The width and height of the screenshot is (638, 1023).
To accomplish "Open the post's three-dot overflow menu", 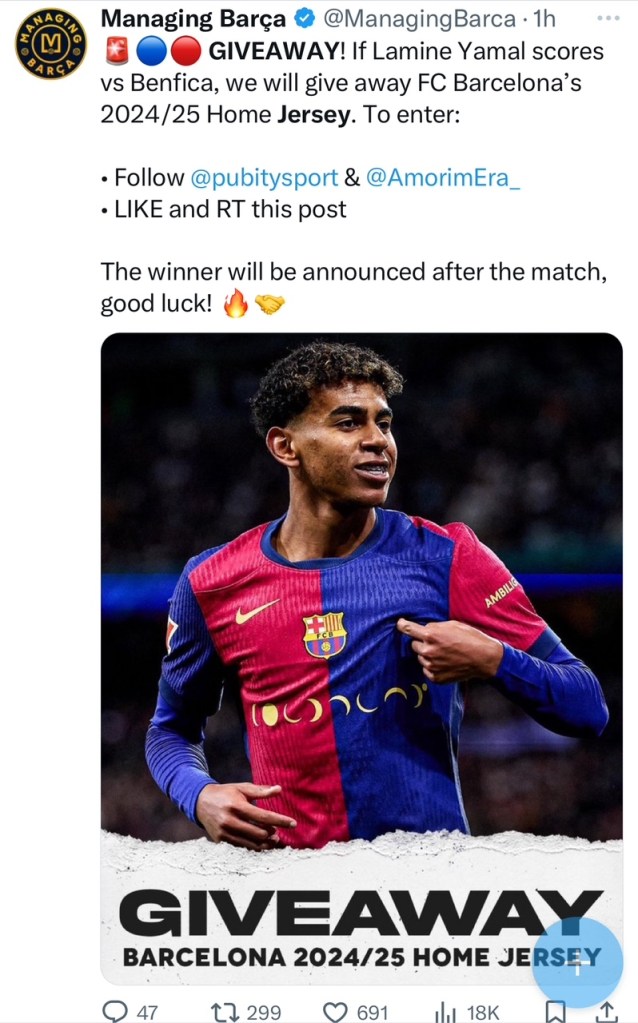I will [x=606, y=19].
